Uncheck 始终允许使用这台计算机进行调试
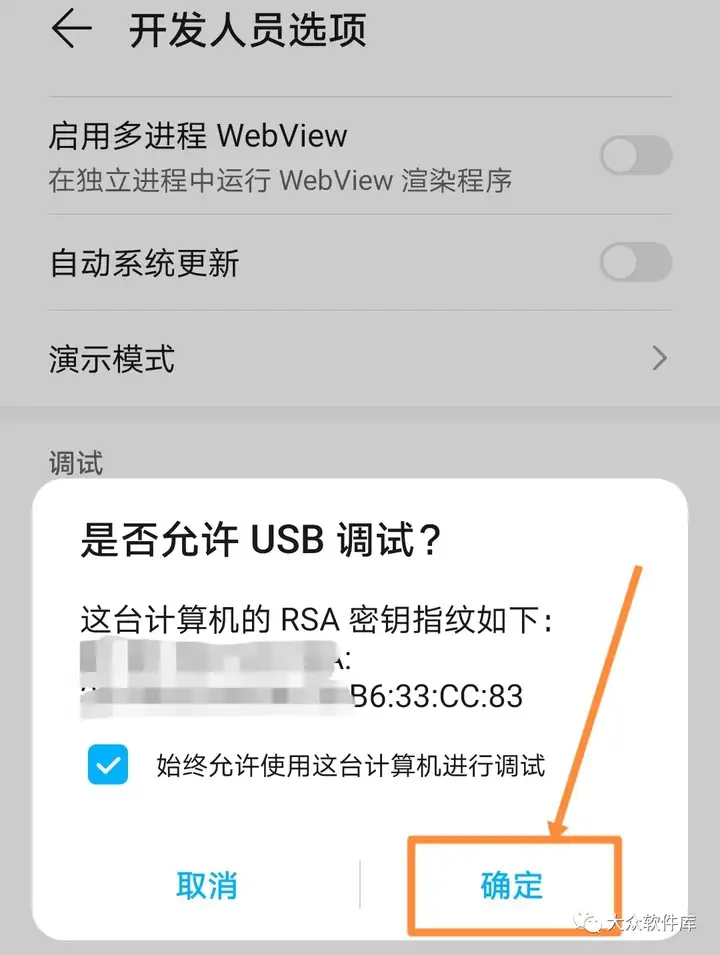Image resolution: width=720 pixels, height=955 pixels. pyautogui.click(x=108, y=766)
